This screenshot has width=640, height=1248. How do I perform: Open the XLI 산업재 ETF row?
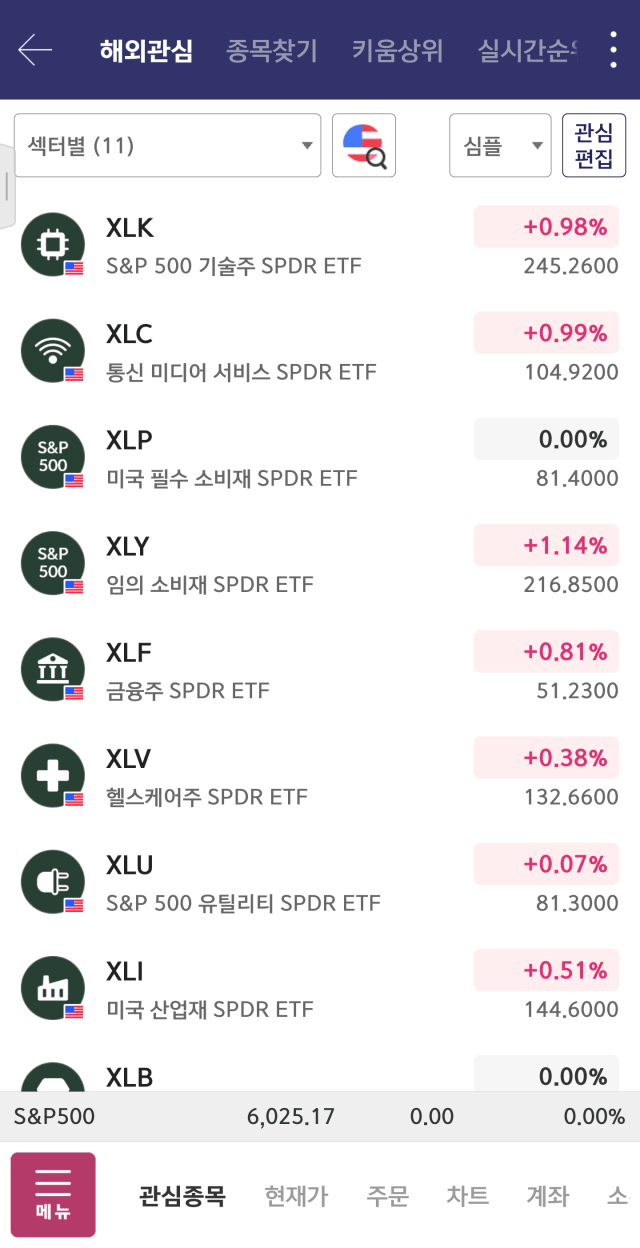coord(320,988)
